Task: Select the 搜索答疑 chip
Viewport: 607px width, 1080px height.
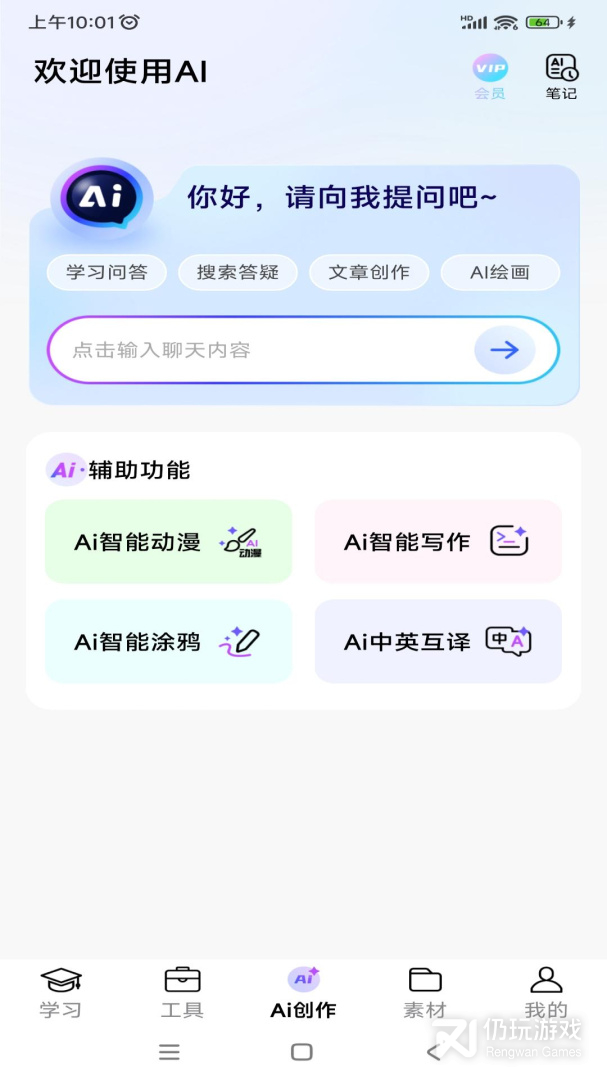Action: tap(238, 272)
